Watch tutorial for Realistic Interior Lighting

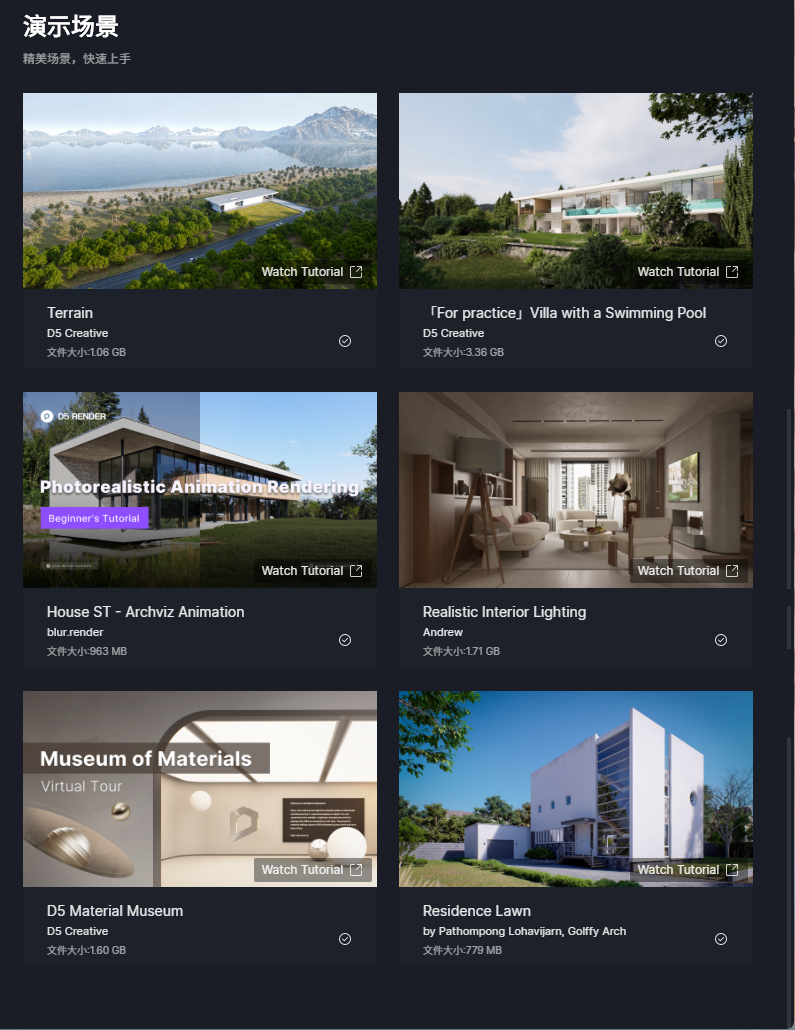point(687,571)
